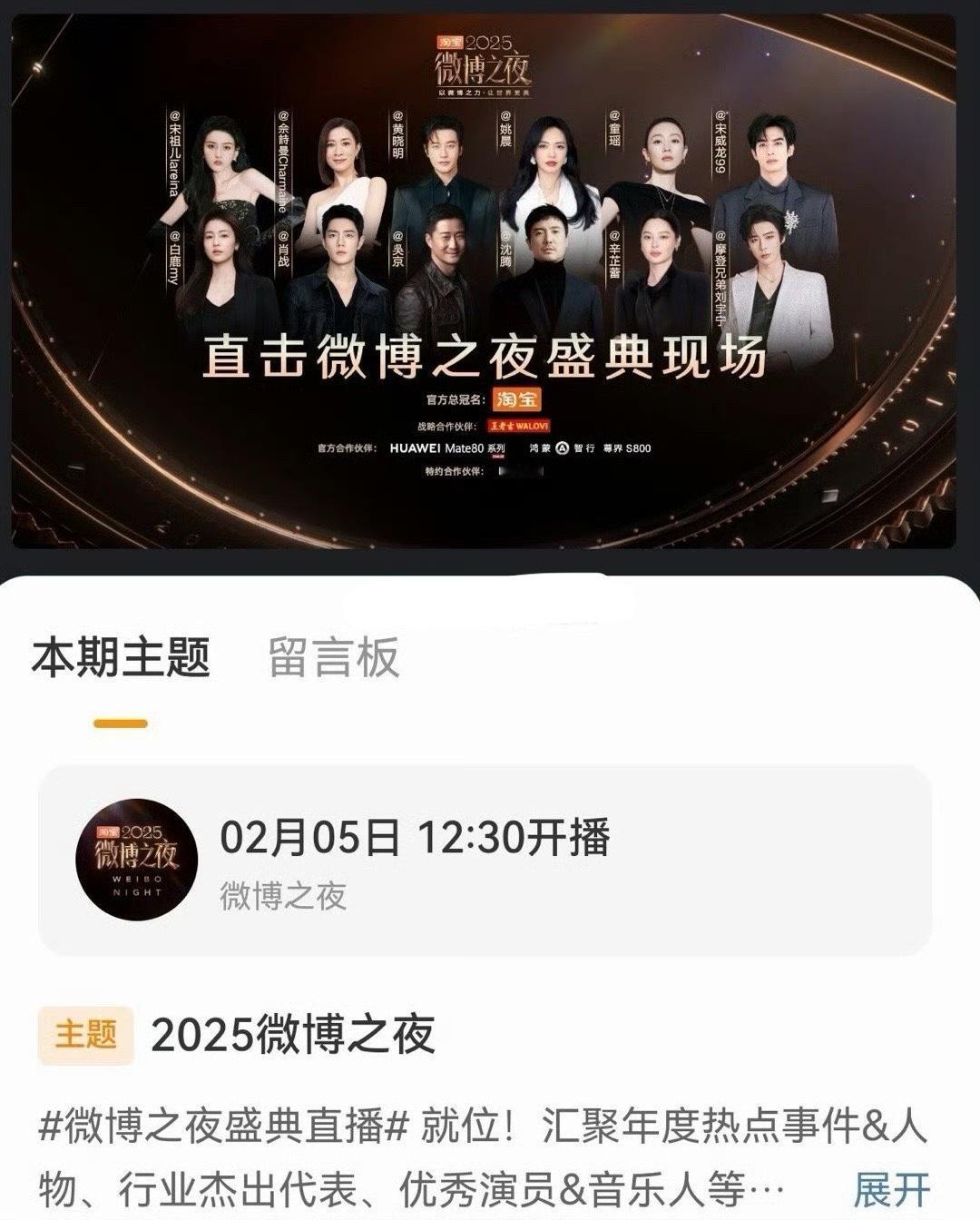Viewport: 980px width, 1220px height.
Task: Click the 尊界 S800 sponsor text logo
Action: (628, 448)
